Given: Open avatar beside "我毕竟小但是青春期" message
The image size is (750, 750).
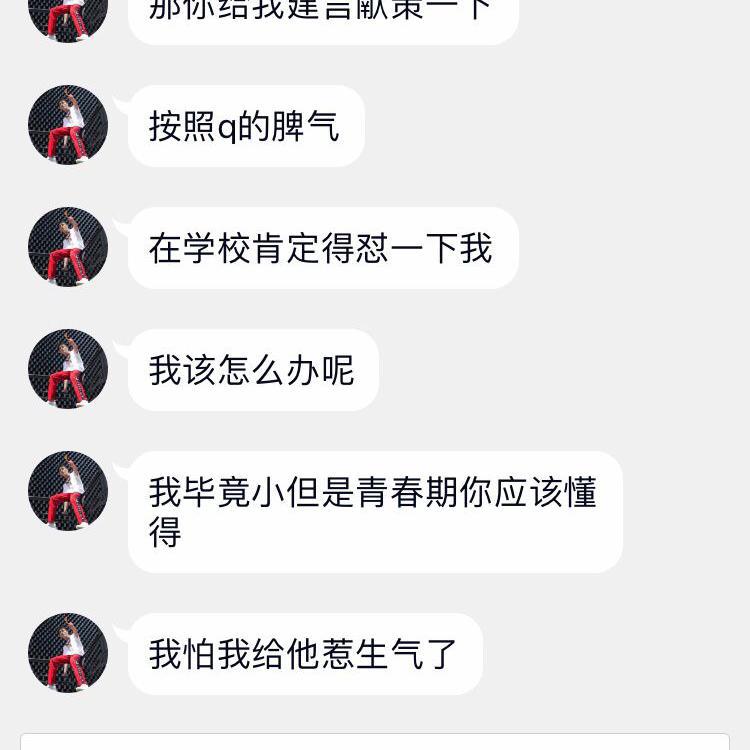Looking at the screenshot, I should click(68, 491).
